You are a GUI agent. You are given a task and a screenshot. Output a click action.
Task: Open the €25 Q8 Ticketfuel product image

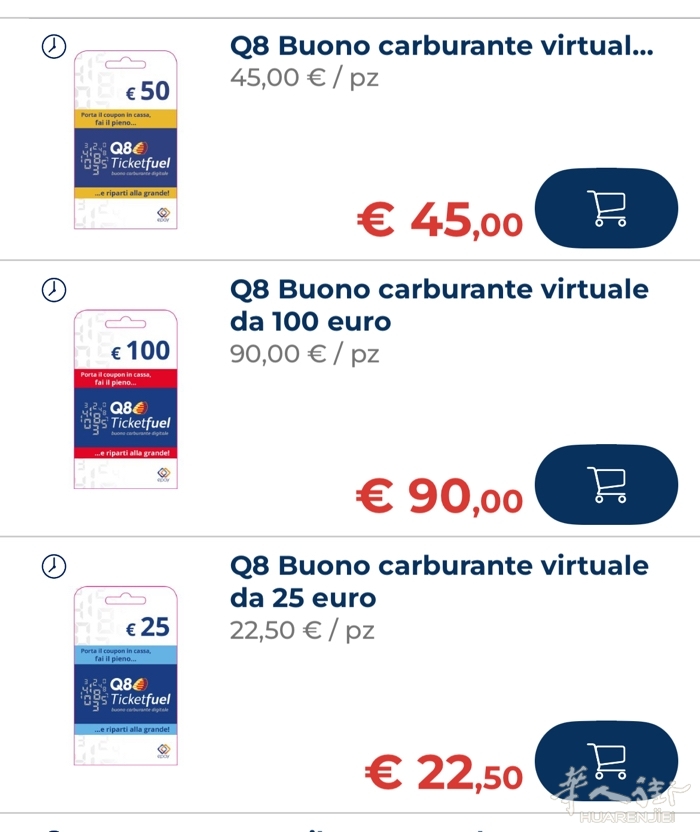click(125, 676)
